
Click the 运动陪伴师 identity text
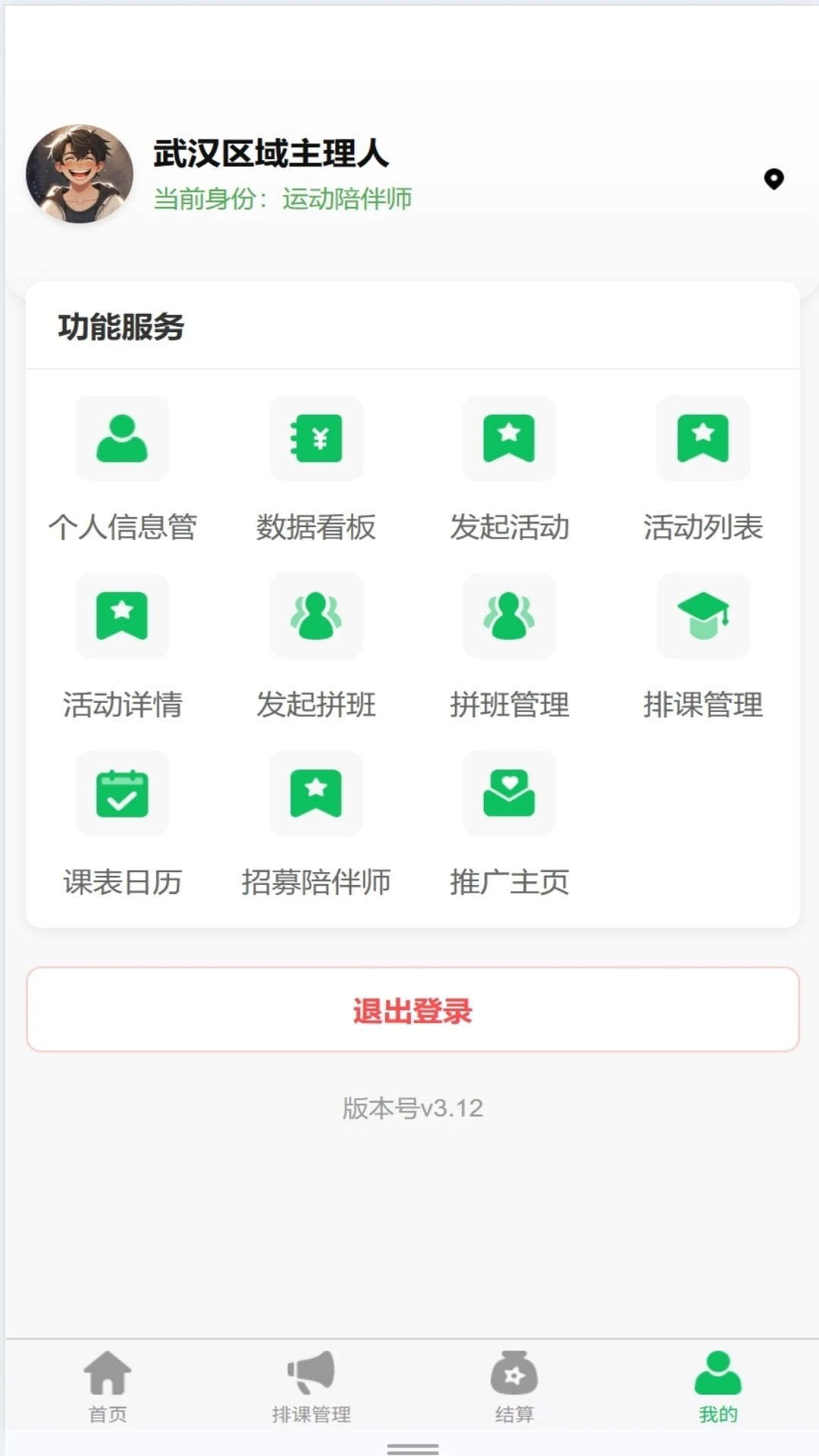(x=349, y=199)
